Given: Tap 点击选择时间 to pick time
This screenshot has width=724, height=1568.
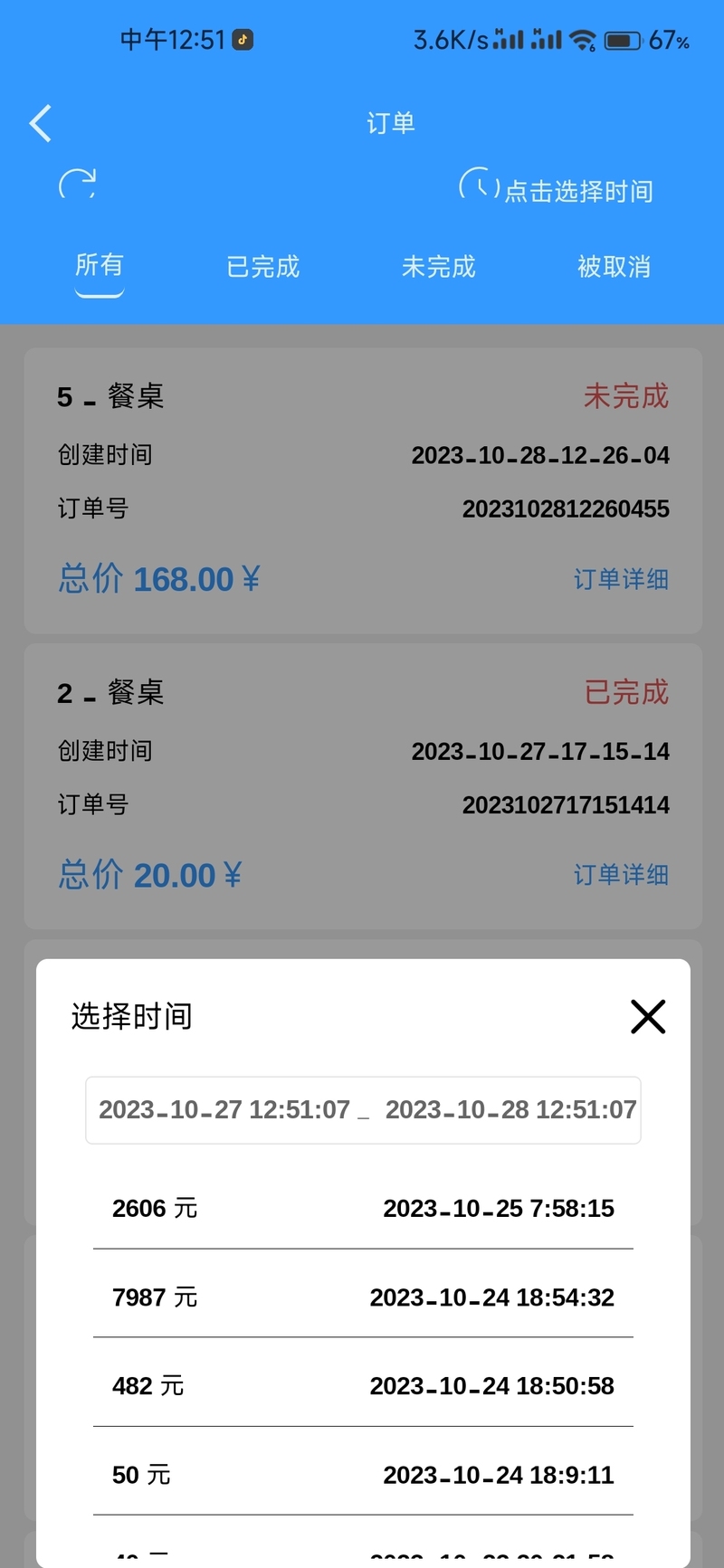Looking at the screenshot, I should click(x=556, y=187).
